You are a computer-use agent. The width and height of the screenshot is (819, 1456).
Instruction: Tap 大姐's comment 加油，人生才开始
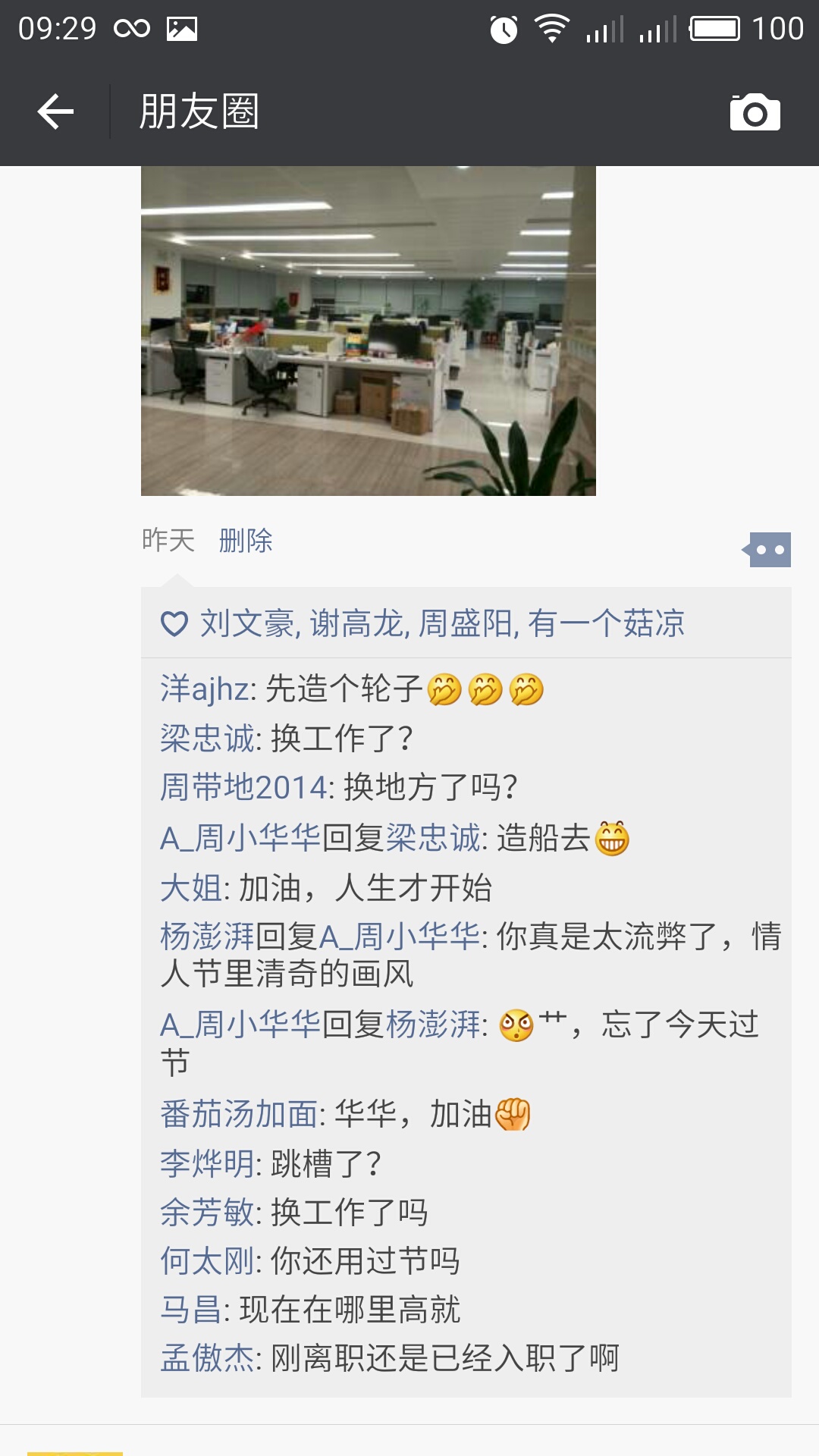[x=366, y=888]
